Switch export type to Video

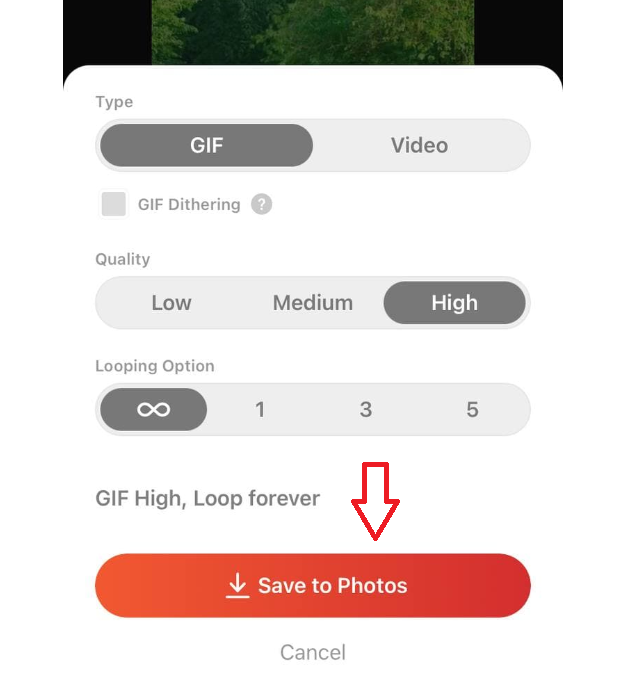[x=419, y=146]
